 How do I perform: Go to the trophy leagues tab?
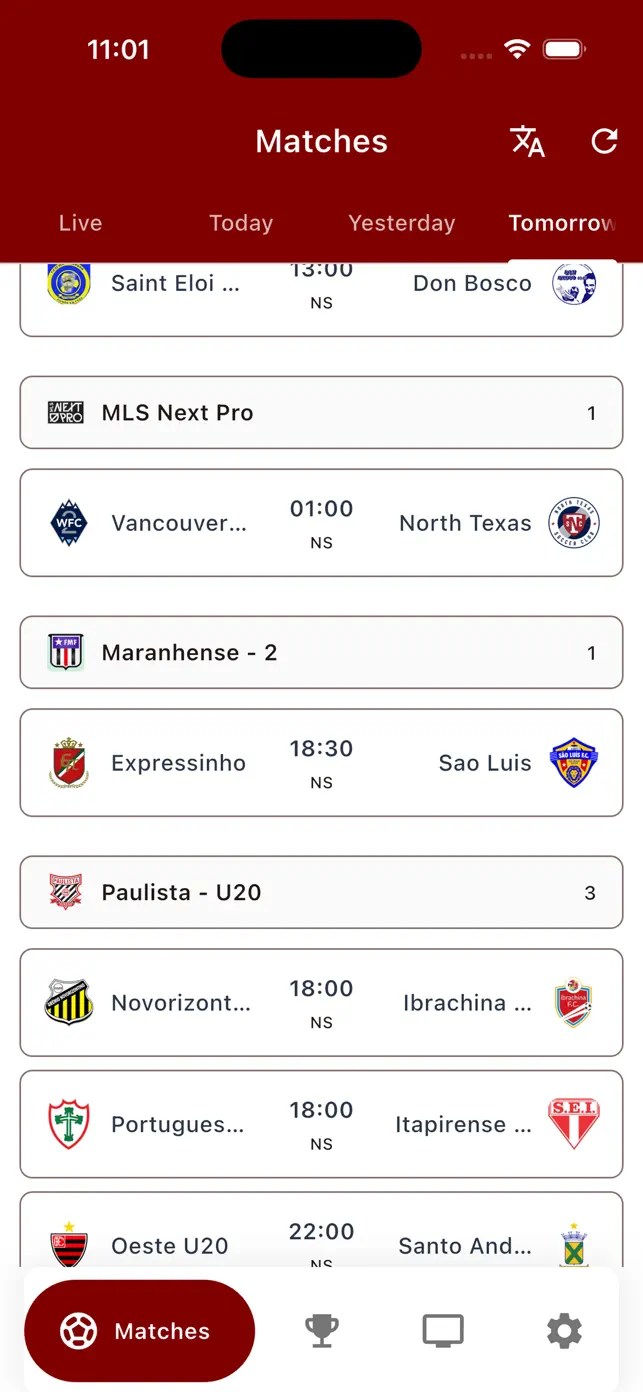point(321,1331)
